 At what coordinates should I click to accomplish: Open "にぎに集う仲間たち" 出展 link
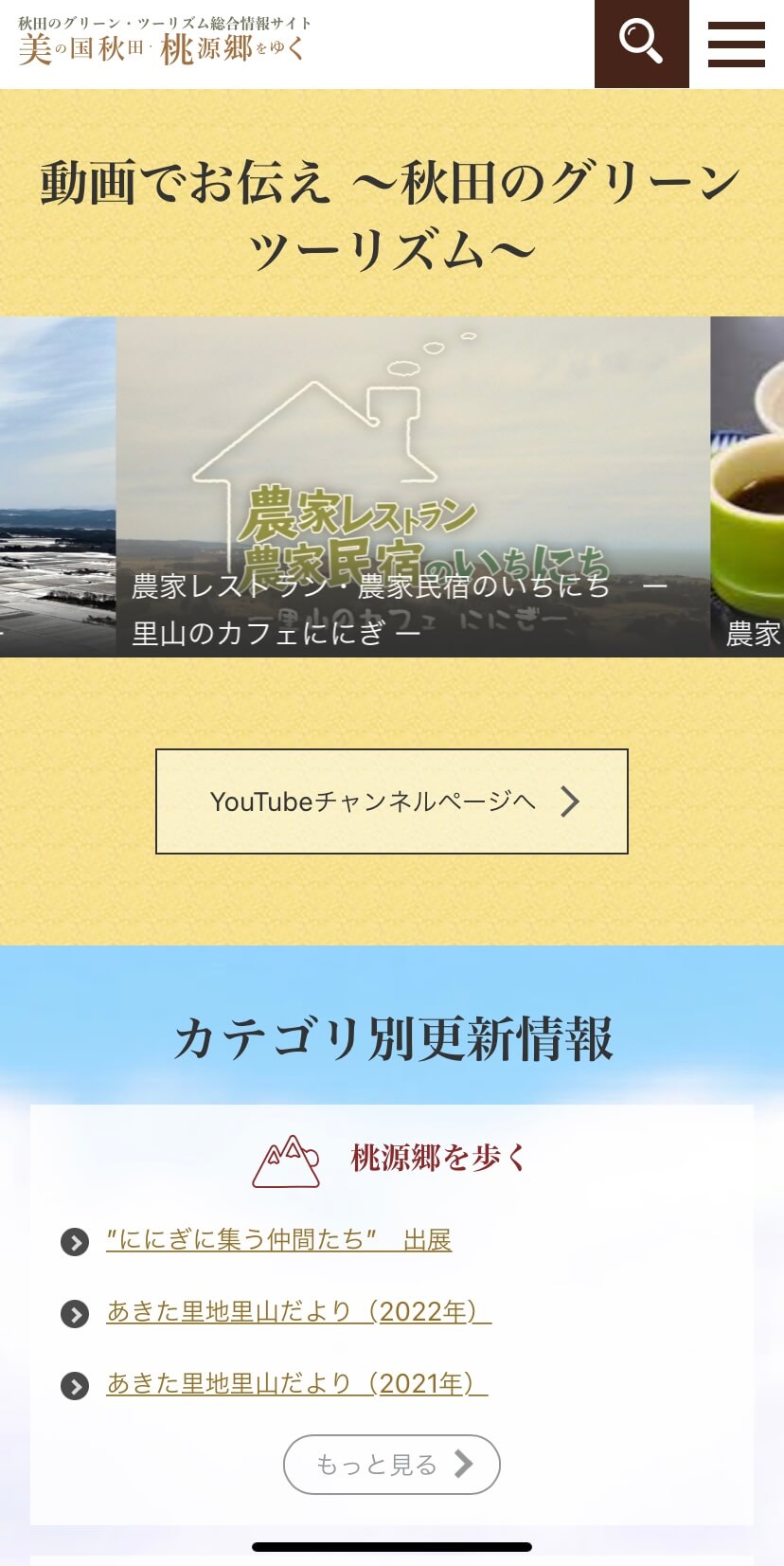(278, 1240)
